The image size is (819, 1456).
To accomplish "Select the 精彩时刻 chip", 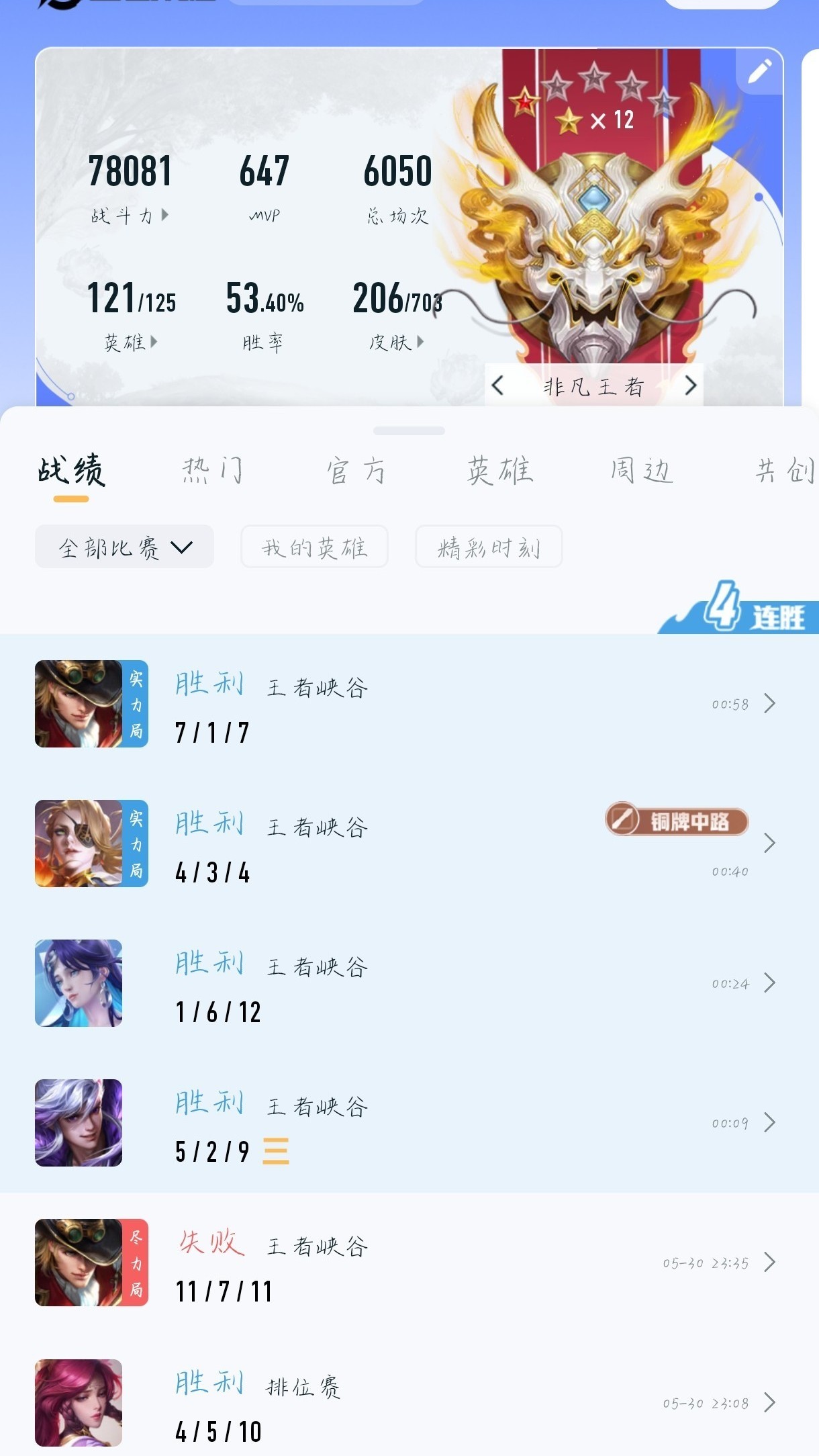I will [489, 547].
